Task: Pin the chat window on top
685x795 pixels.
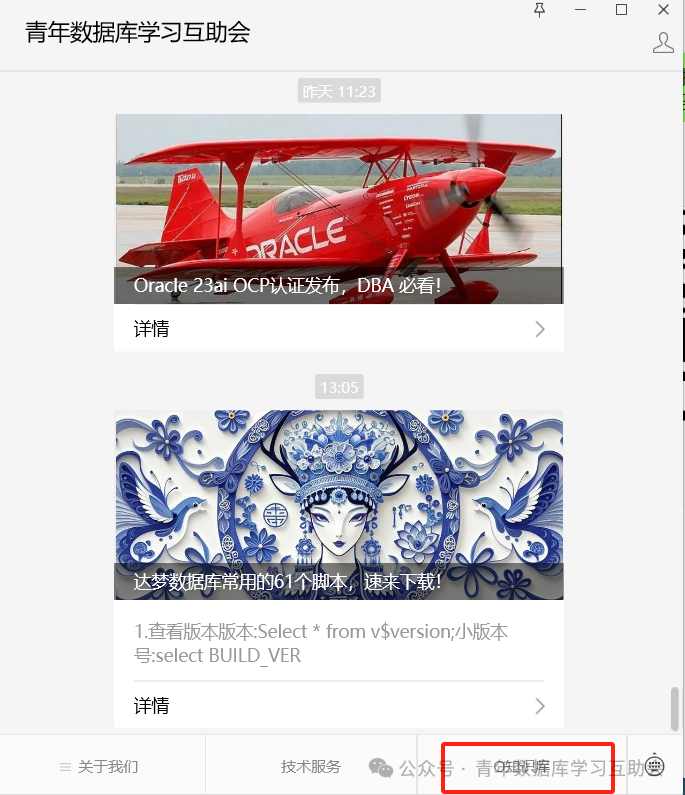Action: (x=540, y=10)
